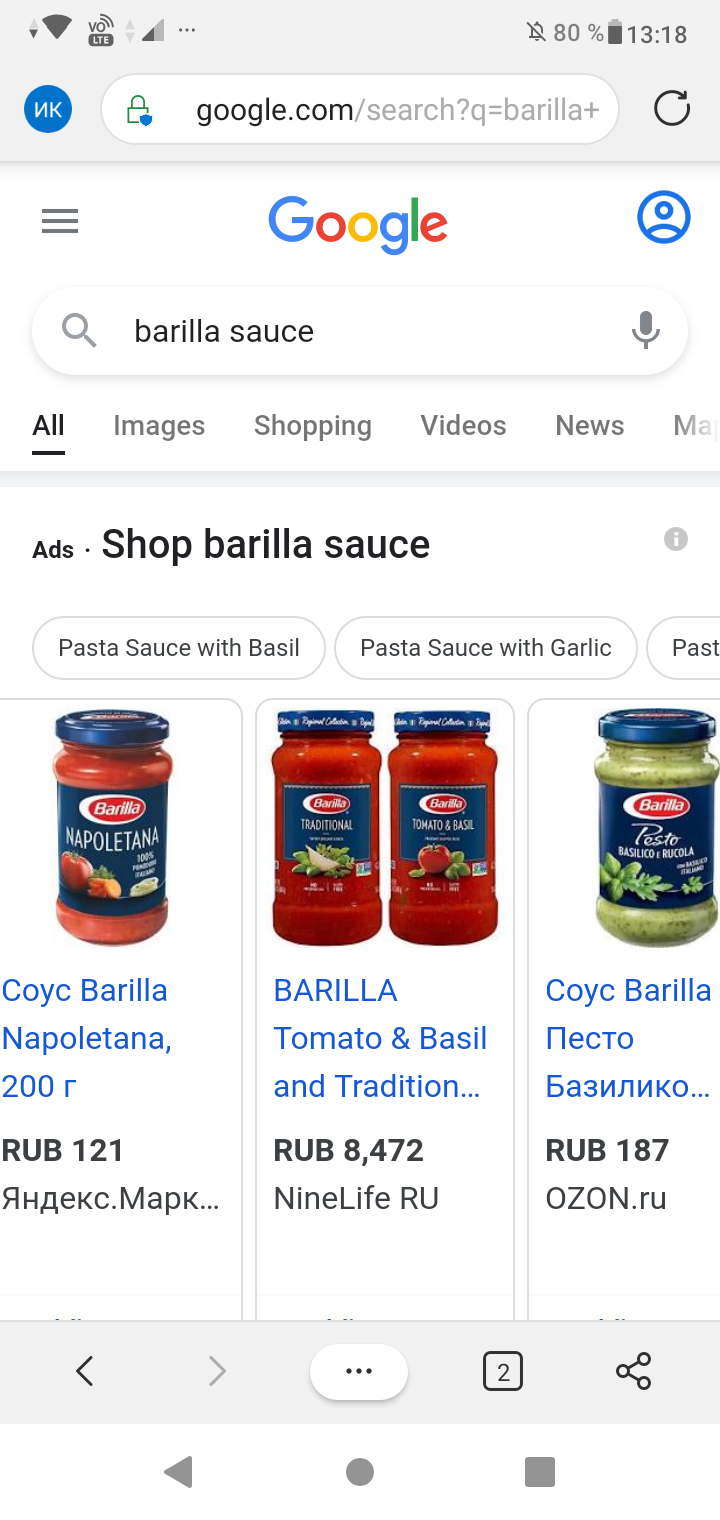Viewport: 720px width, 1520px height.
Task: Switch to the Shopping tab
Action: [312, 426]
